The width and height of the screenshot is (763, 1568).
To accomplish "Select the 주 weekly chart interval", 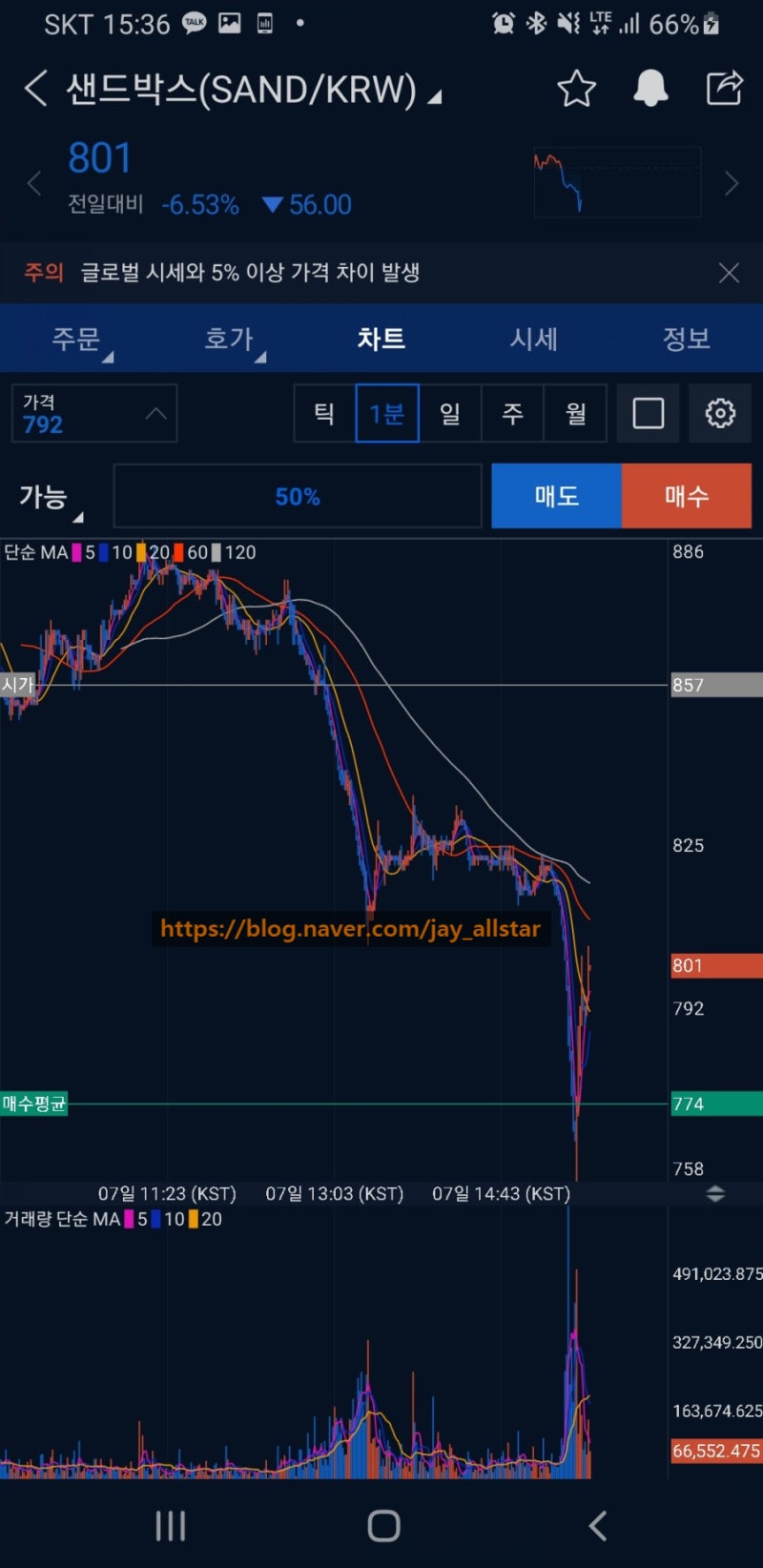I will 512,413.
